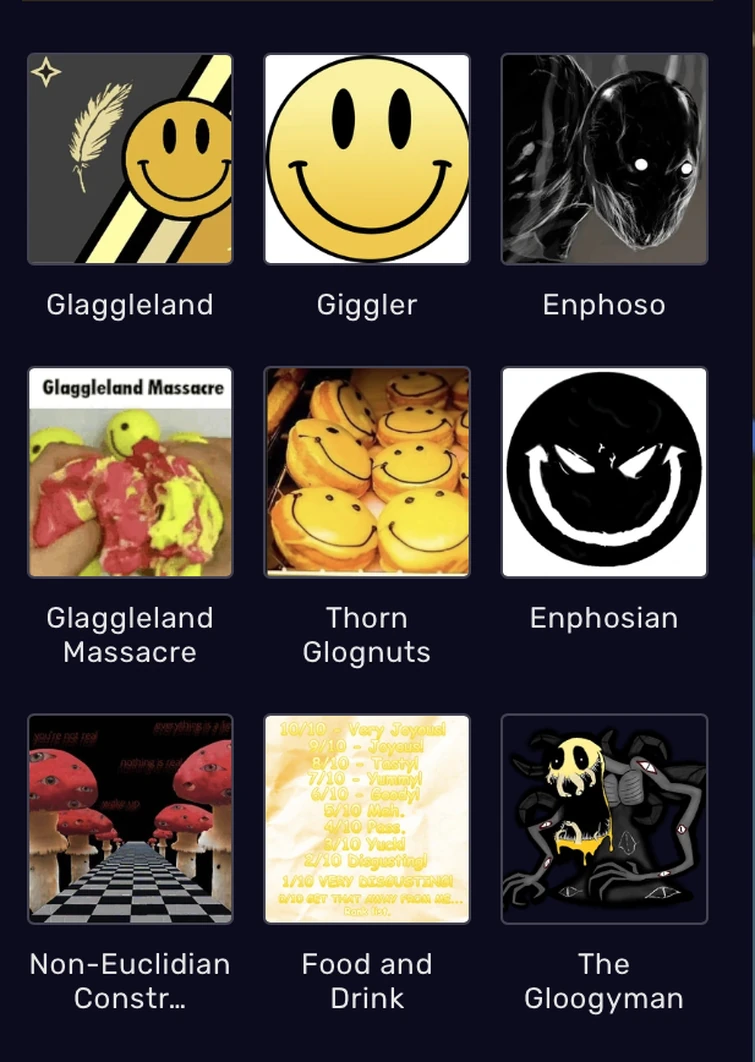Click The Gloogyman creature thumbnail
This screenshot has width=755, height=1062.
(603, 817)
